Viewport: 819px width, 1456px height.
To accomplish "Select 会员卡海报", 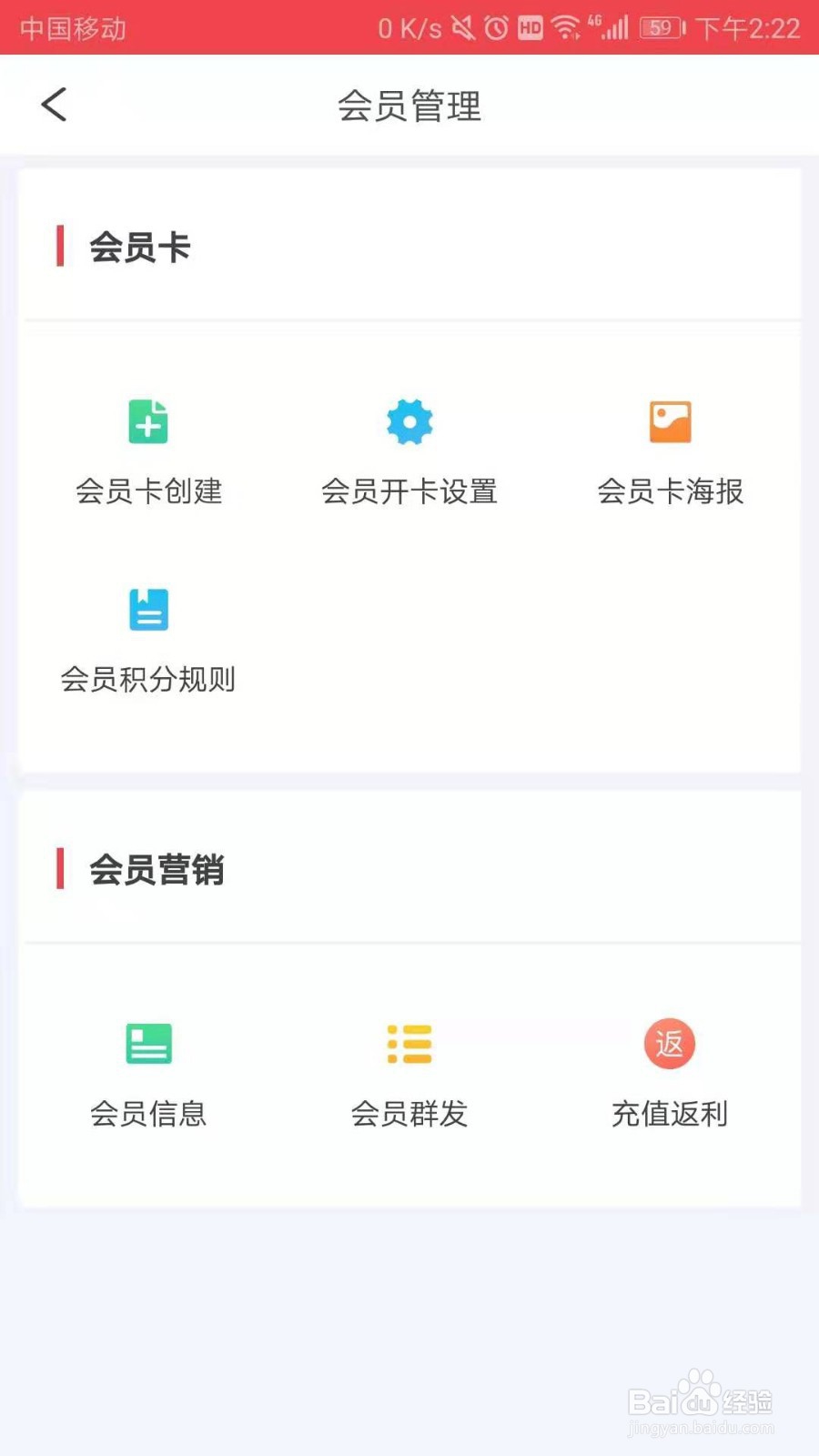I will tap(671, 452).
